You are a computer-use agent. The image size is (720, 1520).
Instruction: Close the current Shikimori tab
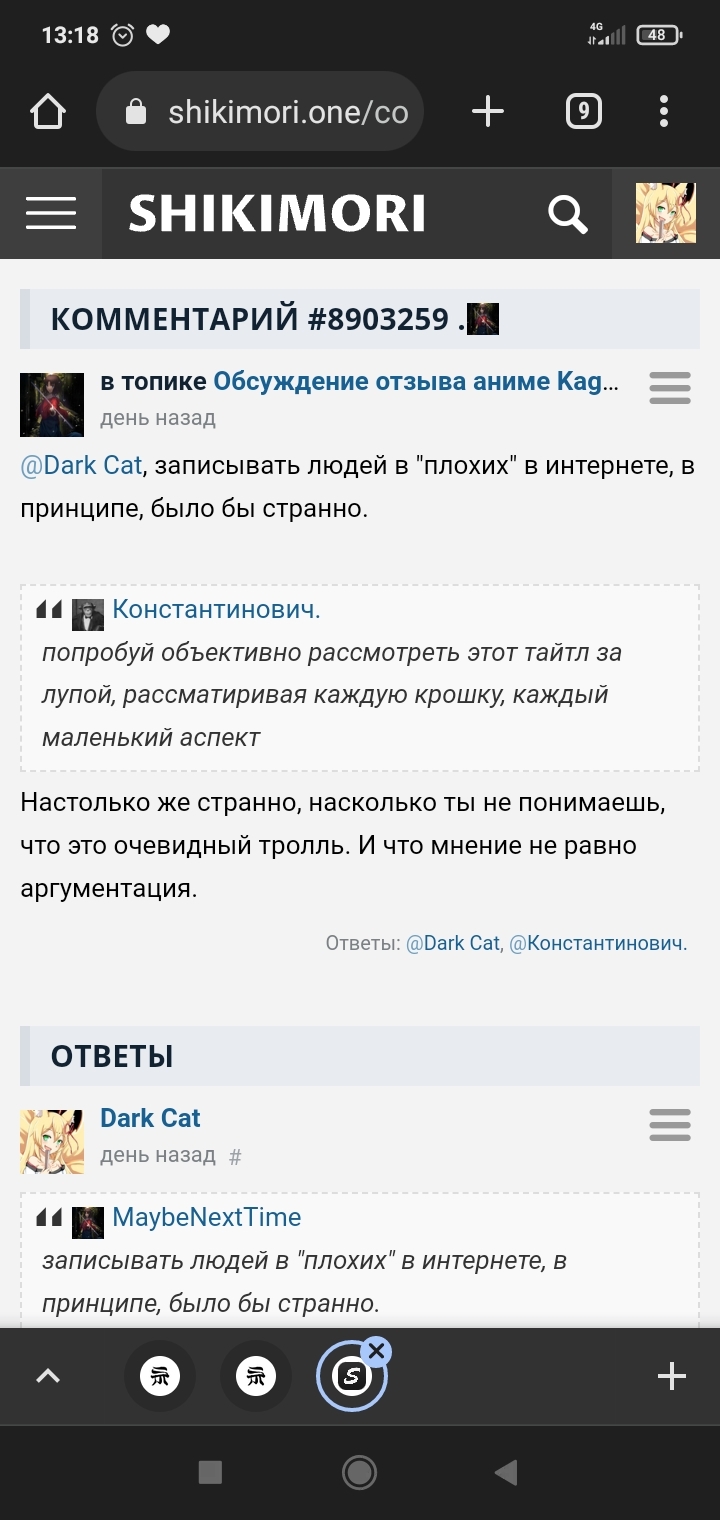[376, 1352]
